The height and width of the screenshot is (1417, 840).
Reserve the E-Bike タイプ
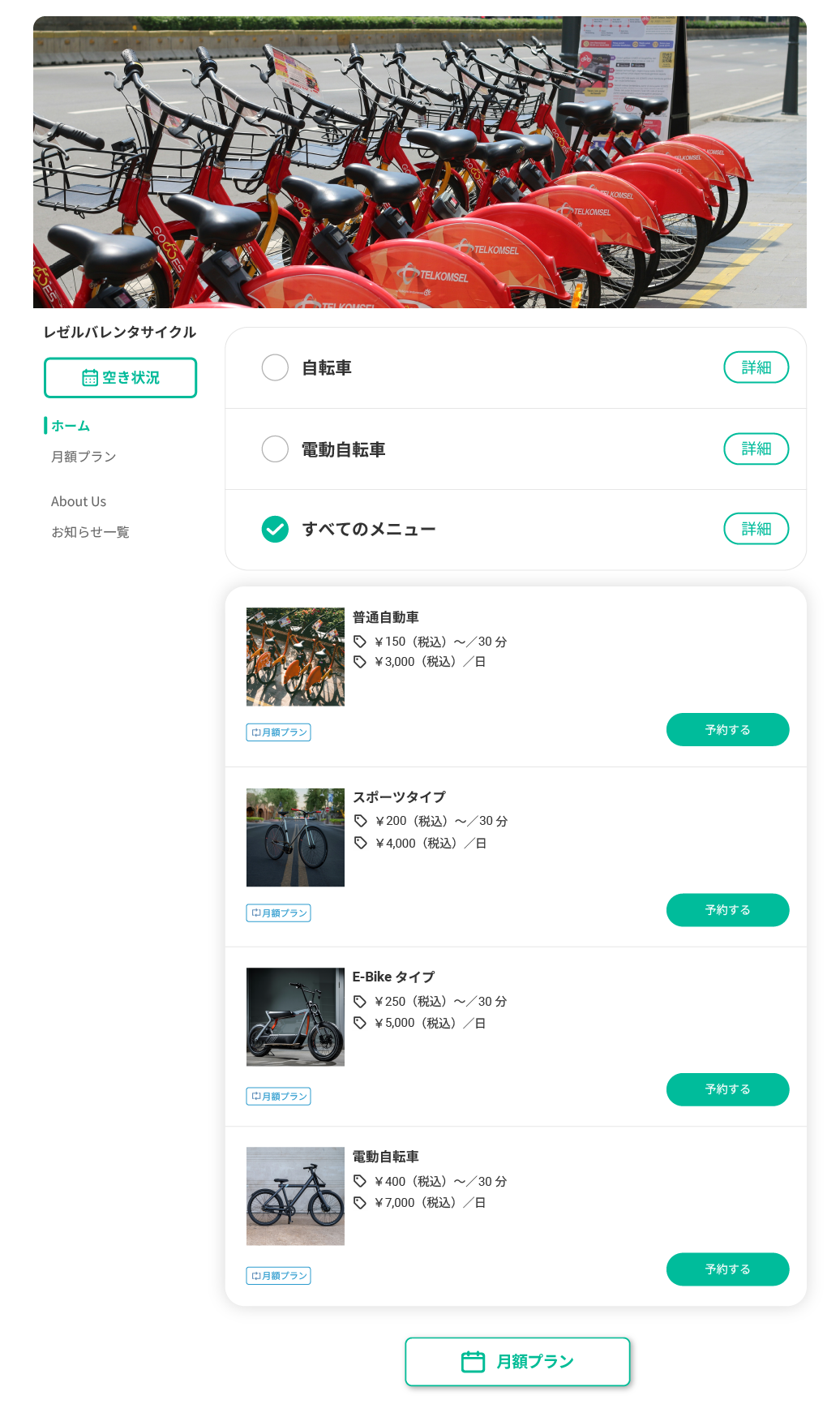[727, 1089]
